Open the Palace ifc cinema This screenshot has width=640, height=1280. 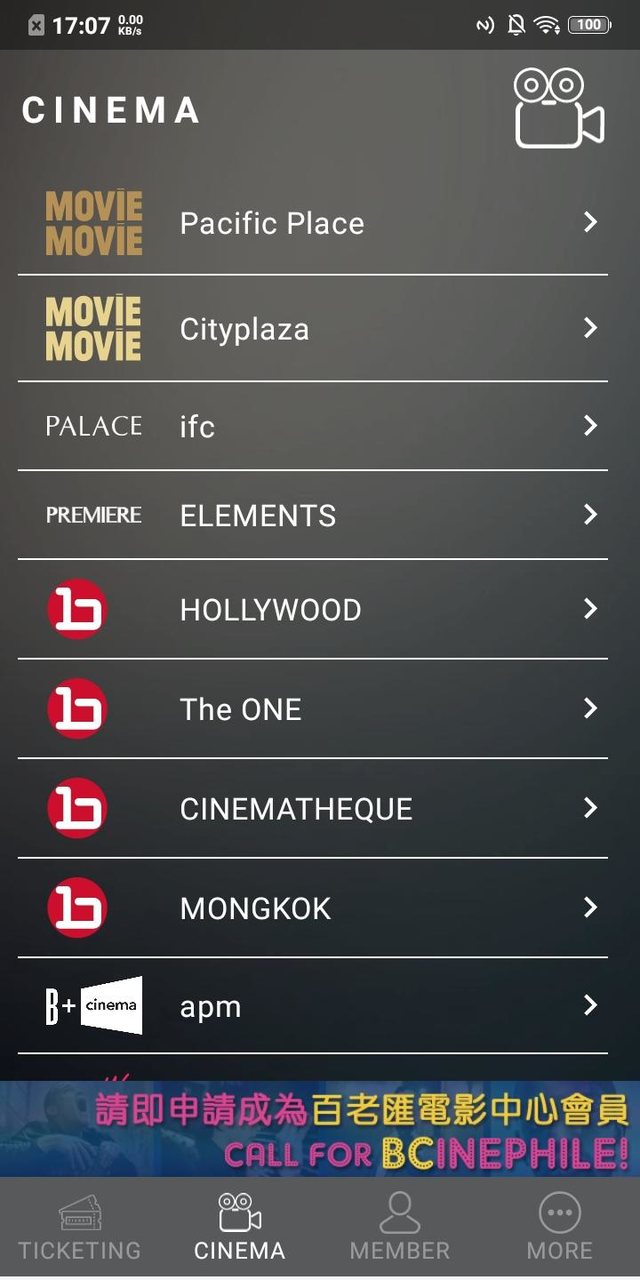(x=312, y=427)
